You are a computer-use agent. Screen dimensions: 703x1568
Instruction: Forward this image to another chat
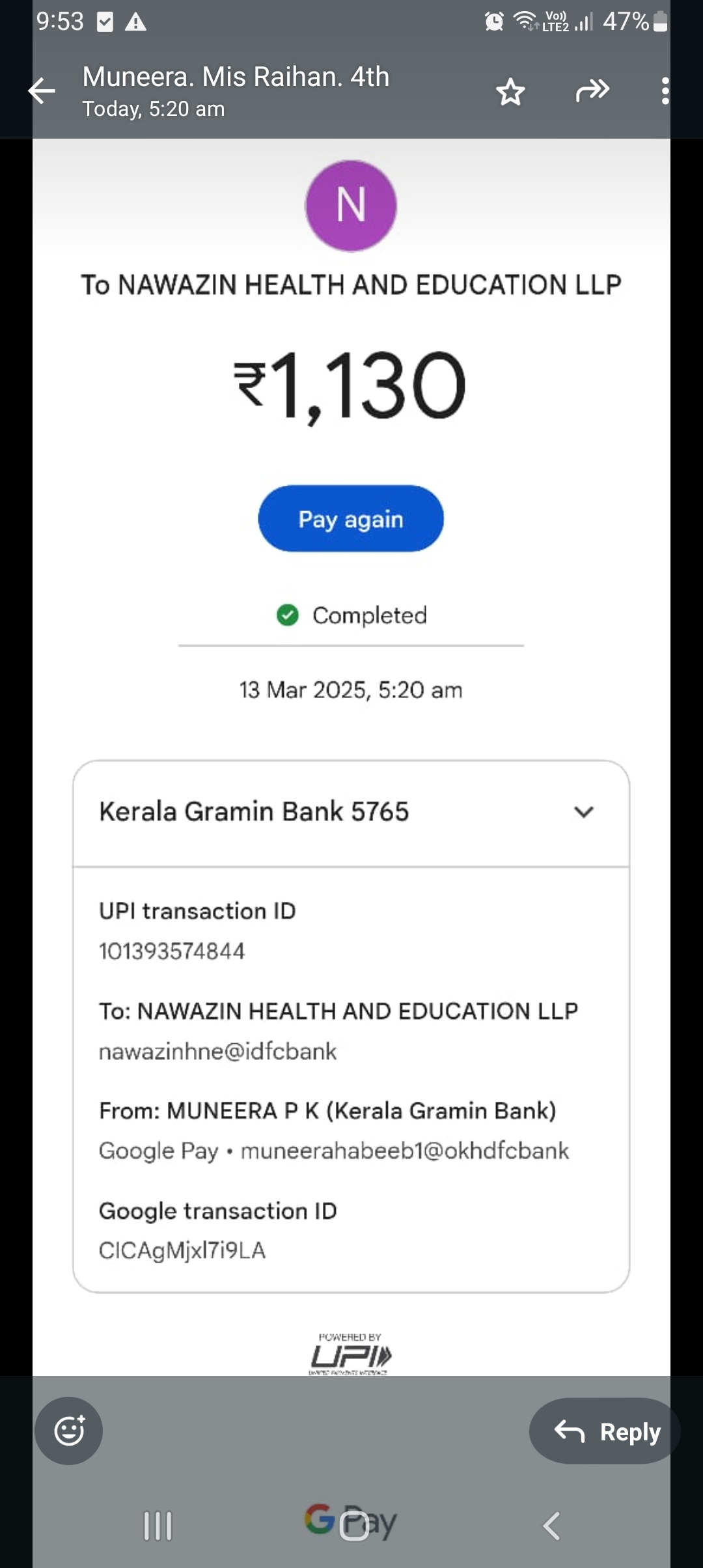(x=592, y=91)
